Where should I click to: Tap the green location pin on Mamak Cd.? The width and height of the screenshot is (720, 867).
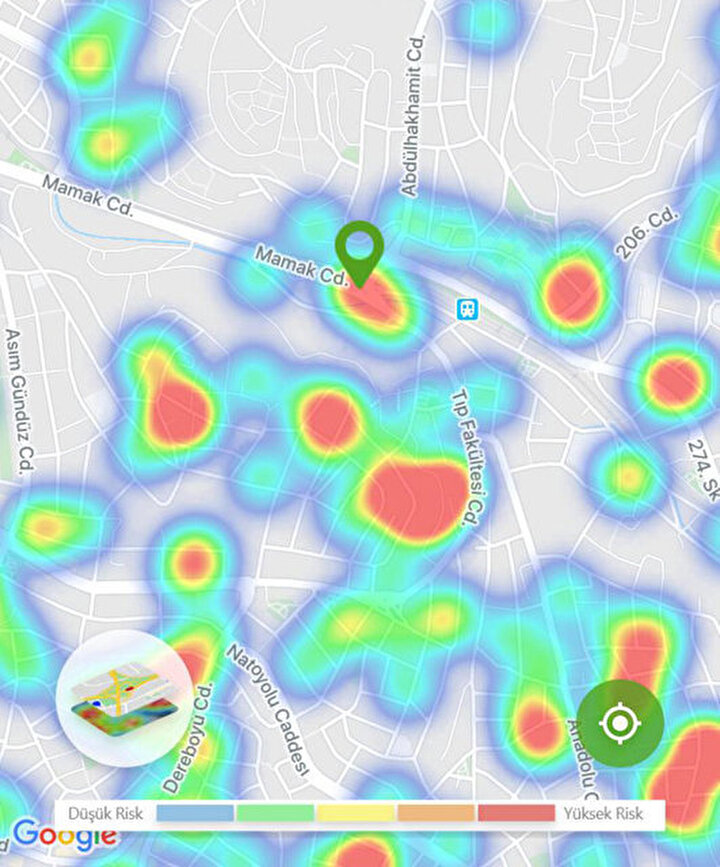(360, 250)
